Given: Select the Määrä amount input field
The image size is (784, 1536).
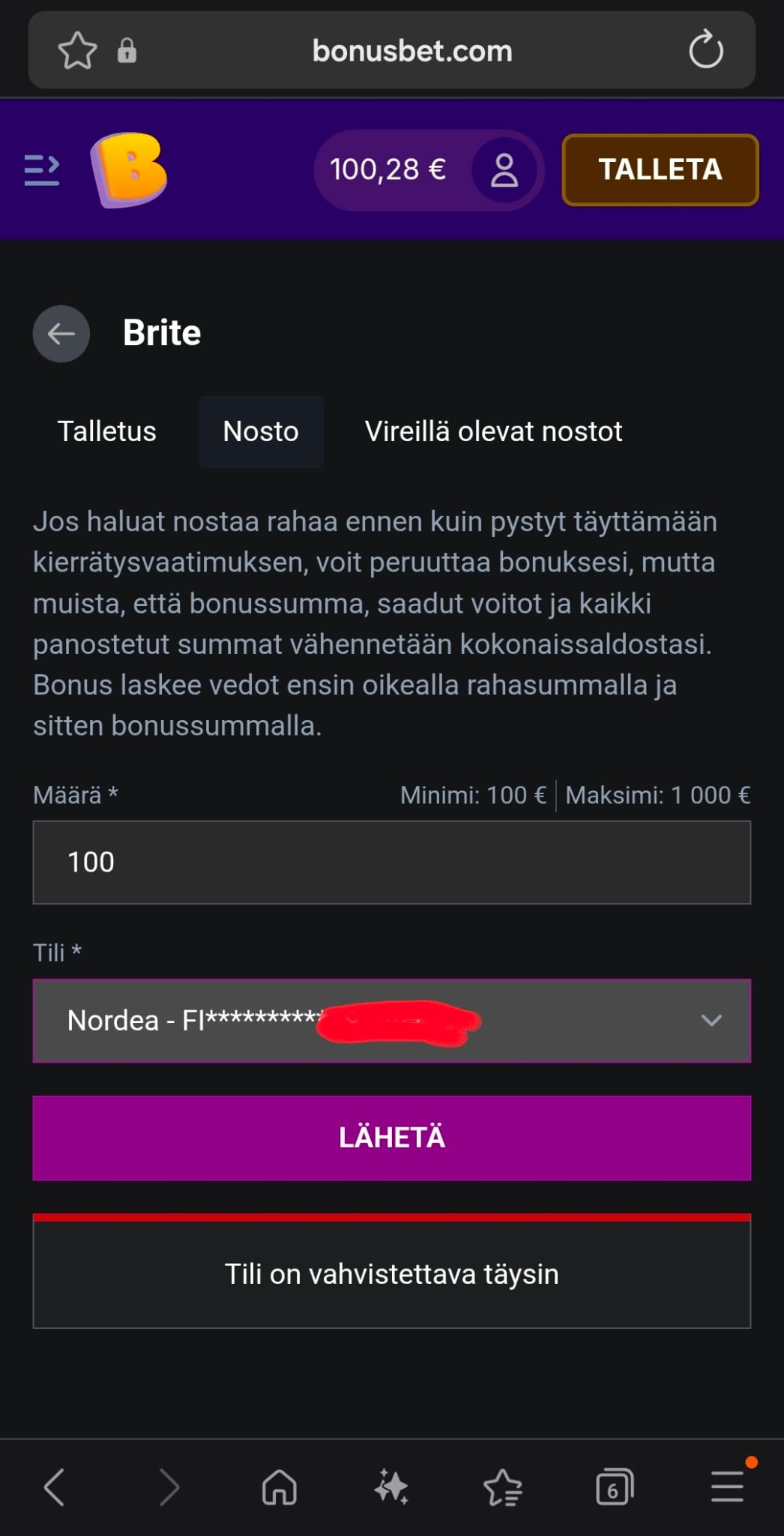Looking at the screenshot, I should pyautogui.click(x=391, y=862).
